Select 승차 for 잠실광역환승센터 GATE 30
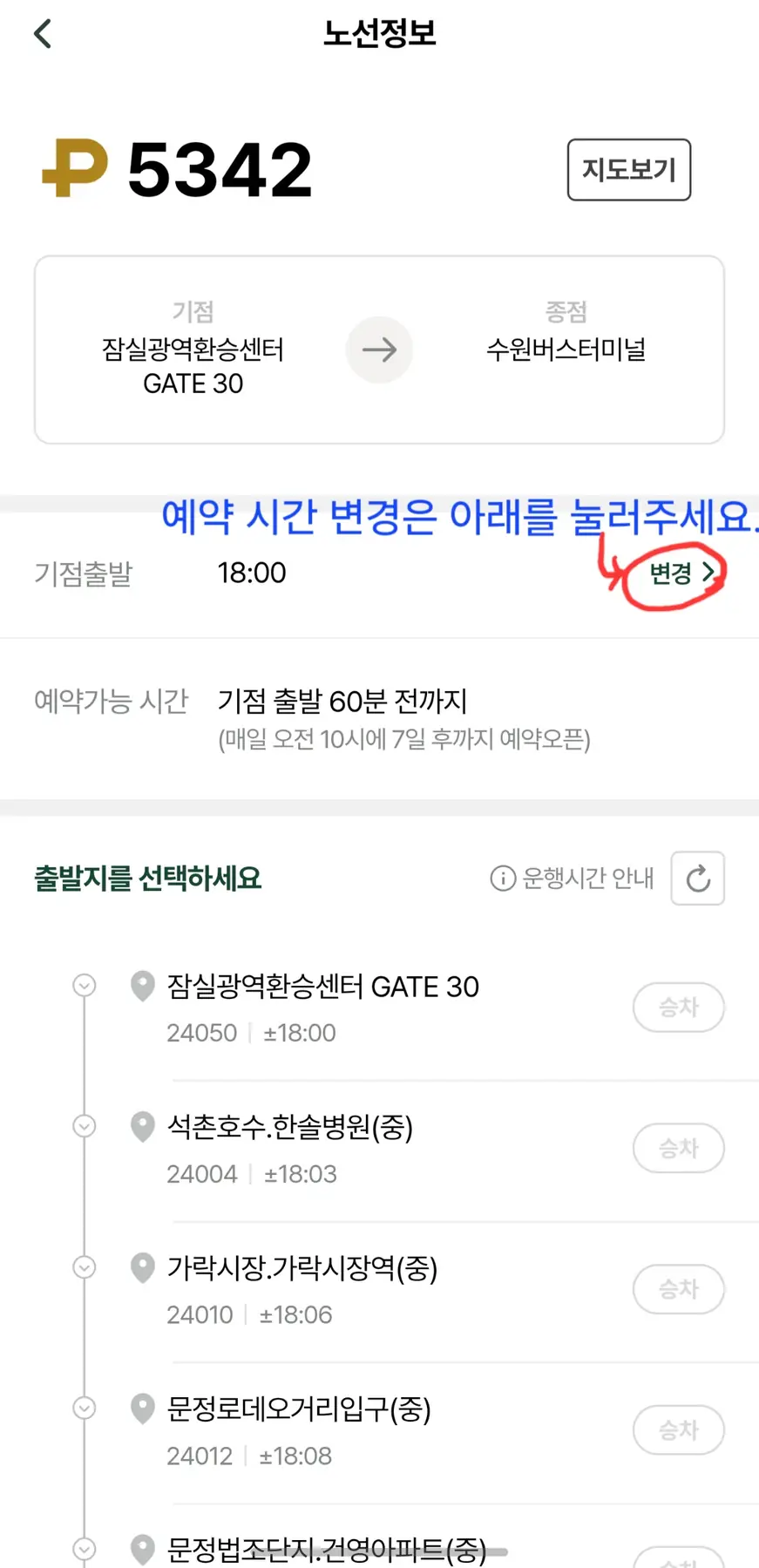This screenshot has width=759, height=1568. coord(678,1008)
